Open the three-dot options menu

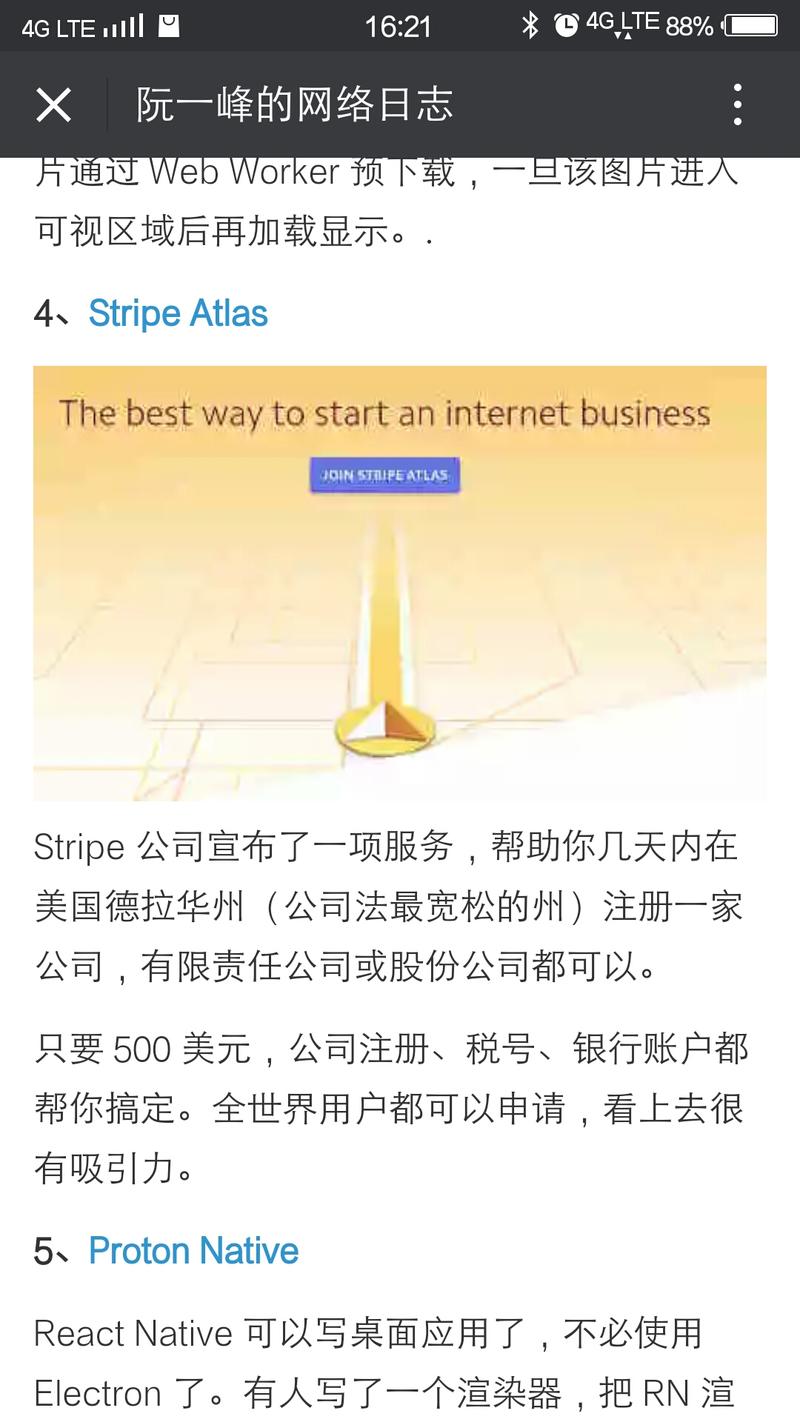click(738, 103)
